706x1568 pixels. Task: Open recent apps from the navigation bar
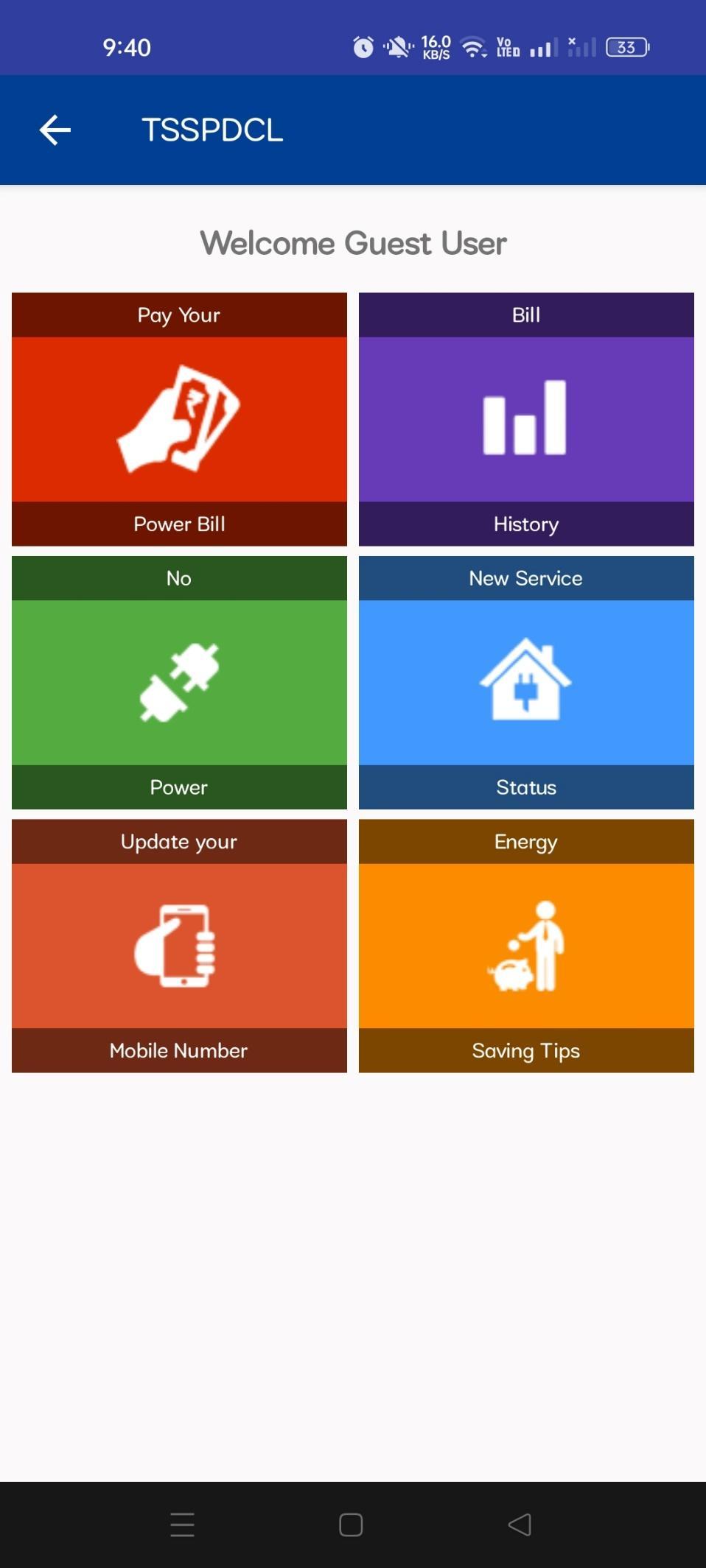181,1525
